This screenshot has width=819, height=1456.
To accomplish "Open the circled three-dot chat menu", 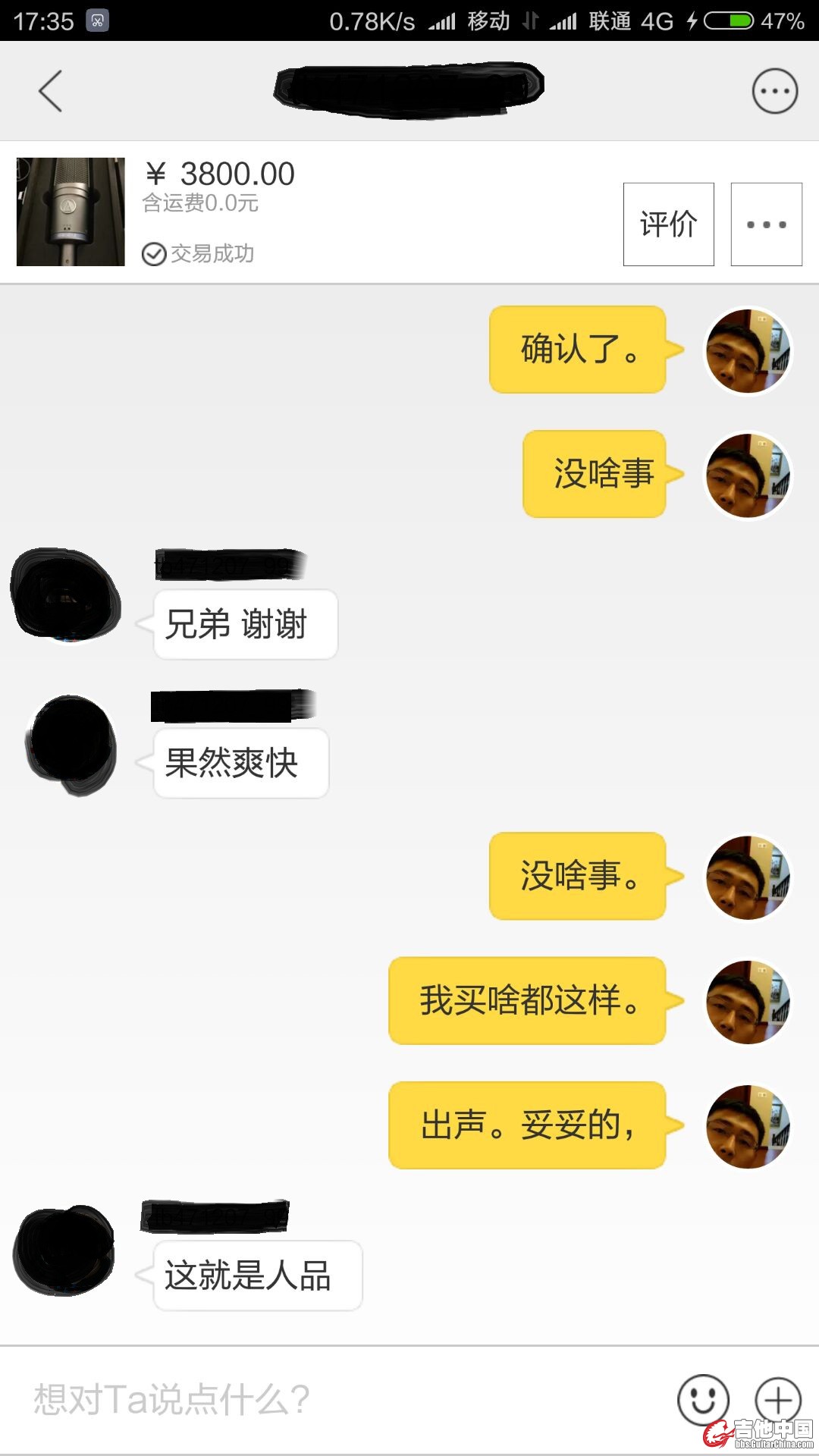I will [x=774, y=91].
